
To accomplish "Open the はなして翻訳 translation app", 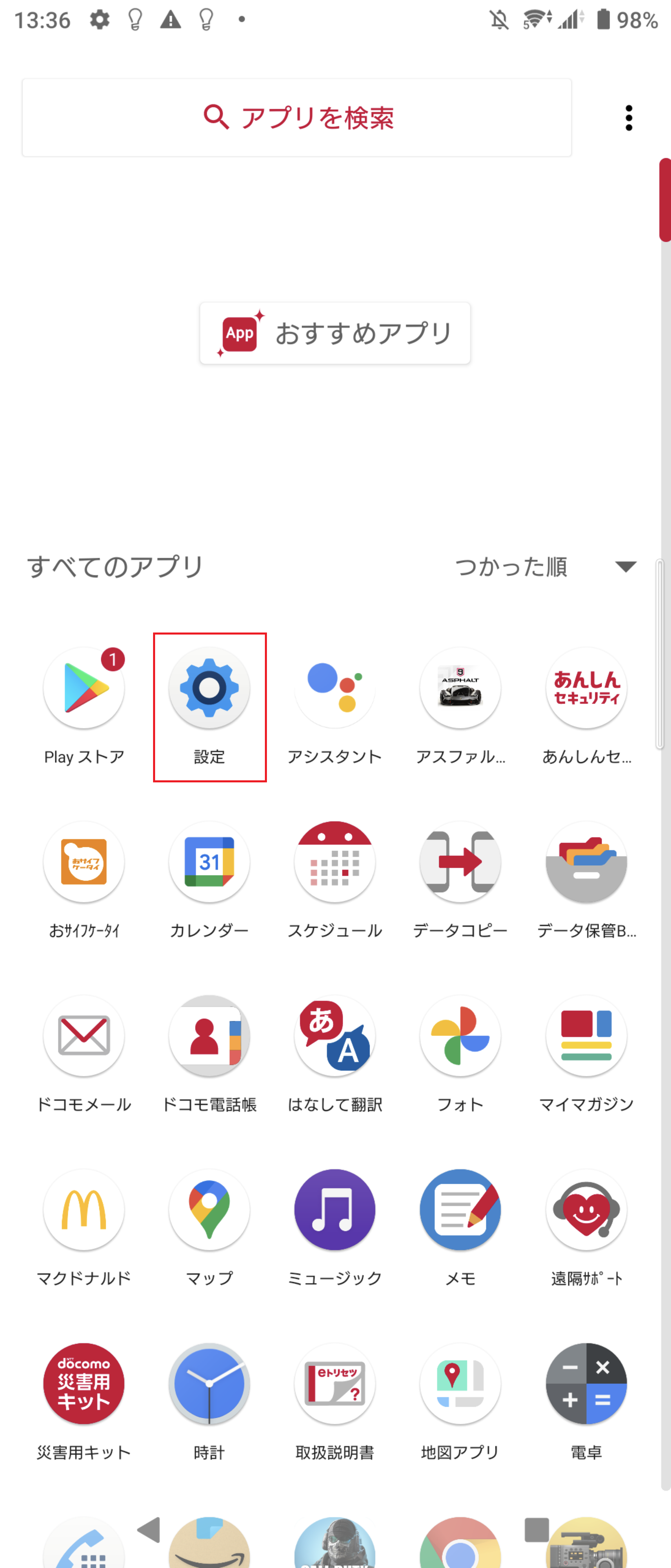I will click(334, 1037).
